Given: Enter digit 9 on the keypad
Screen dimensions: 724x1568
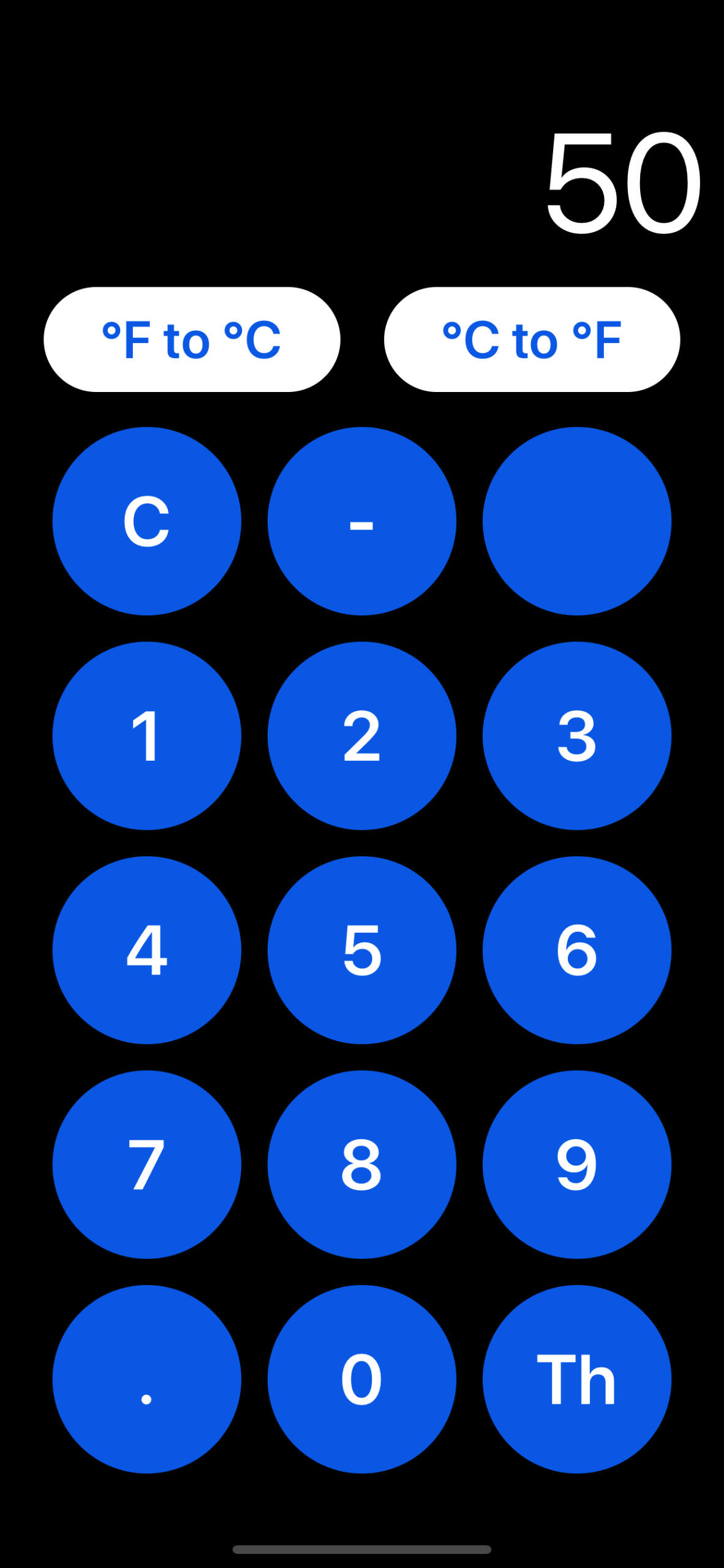Looking at the screenshot, I should tap(576, 1164).
